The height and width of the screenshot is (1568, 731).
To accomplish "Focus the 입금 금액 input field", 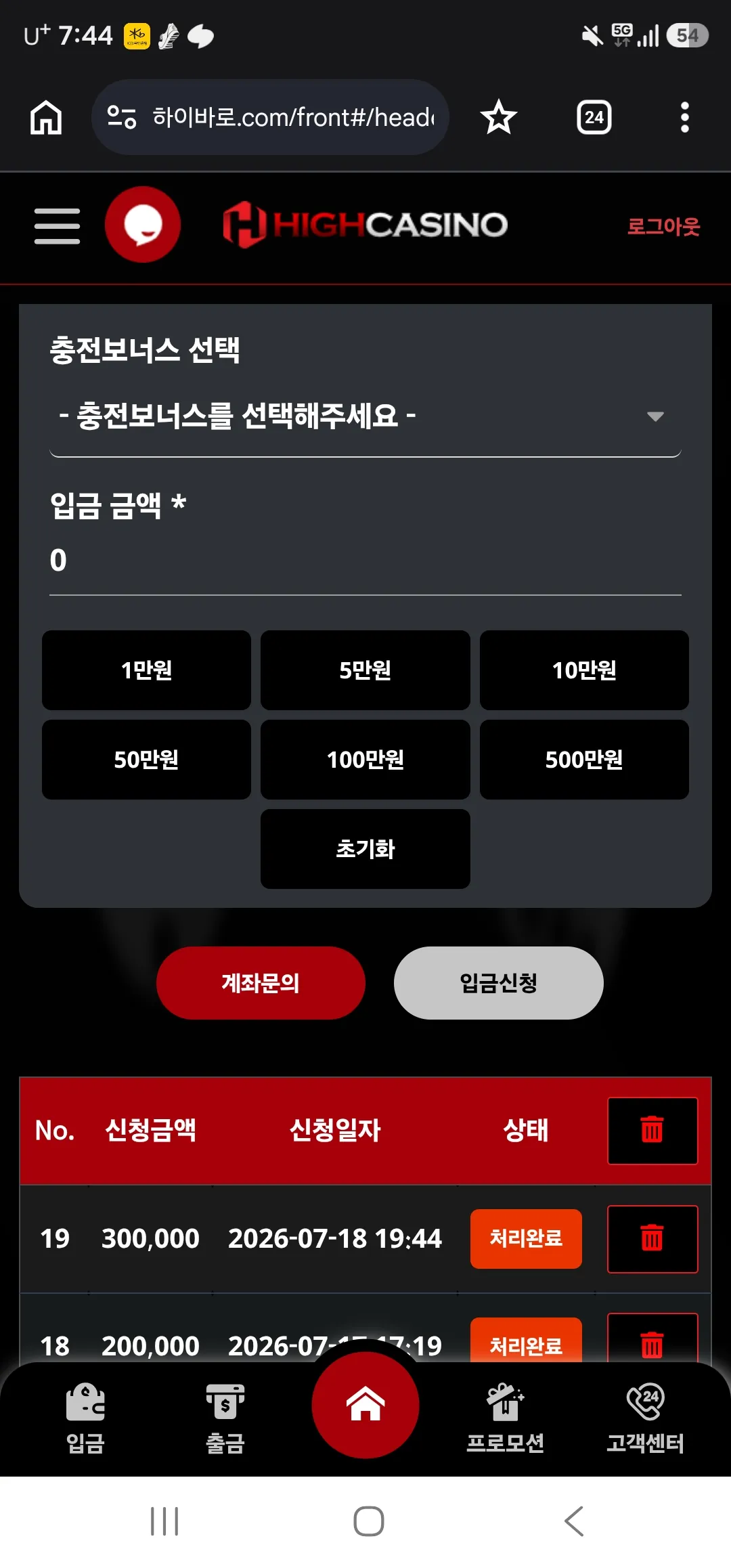I will [x=365, y=561].
